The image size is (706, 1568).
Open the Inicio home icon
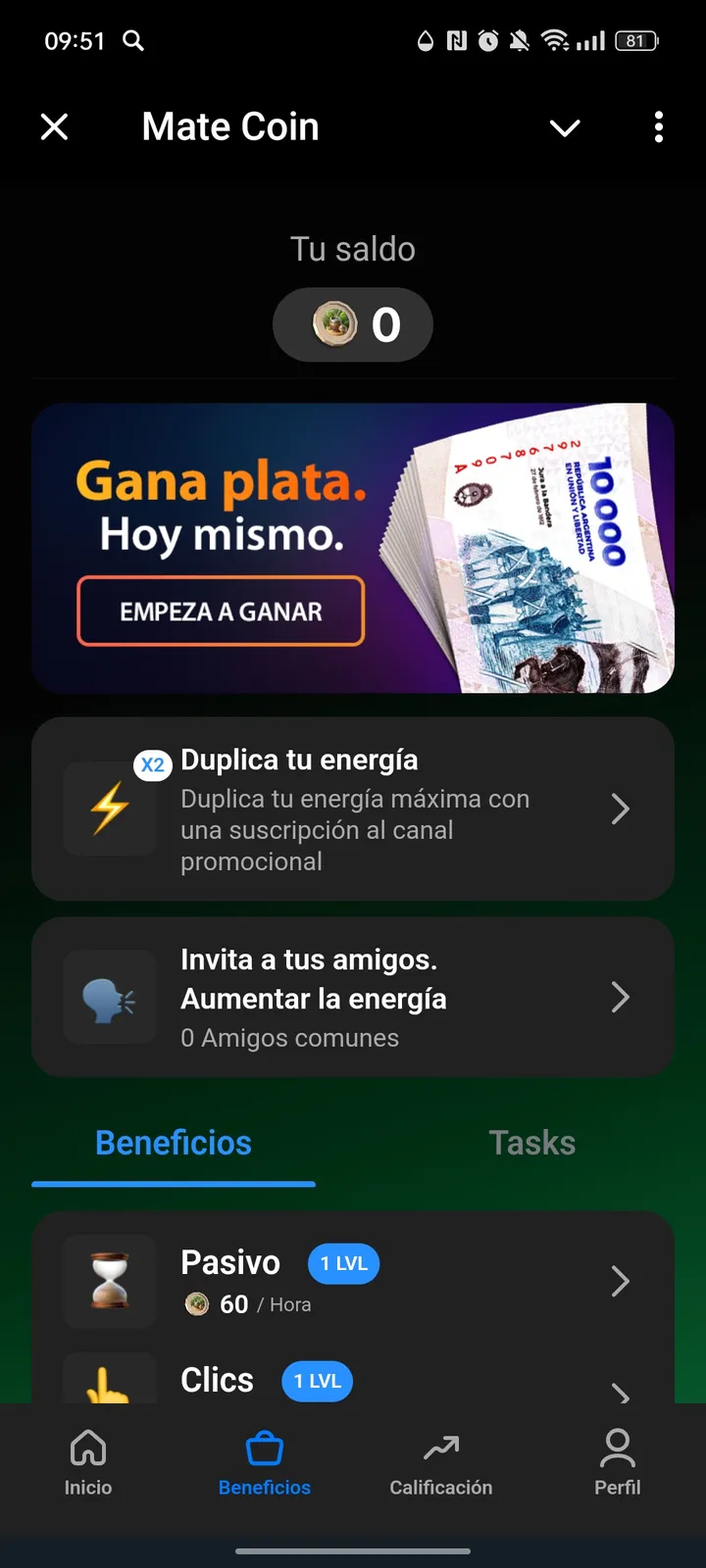click(87, 1445)
